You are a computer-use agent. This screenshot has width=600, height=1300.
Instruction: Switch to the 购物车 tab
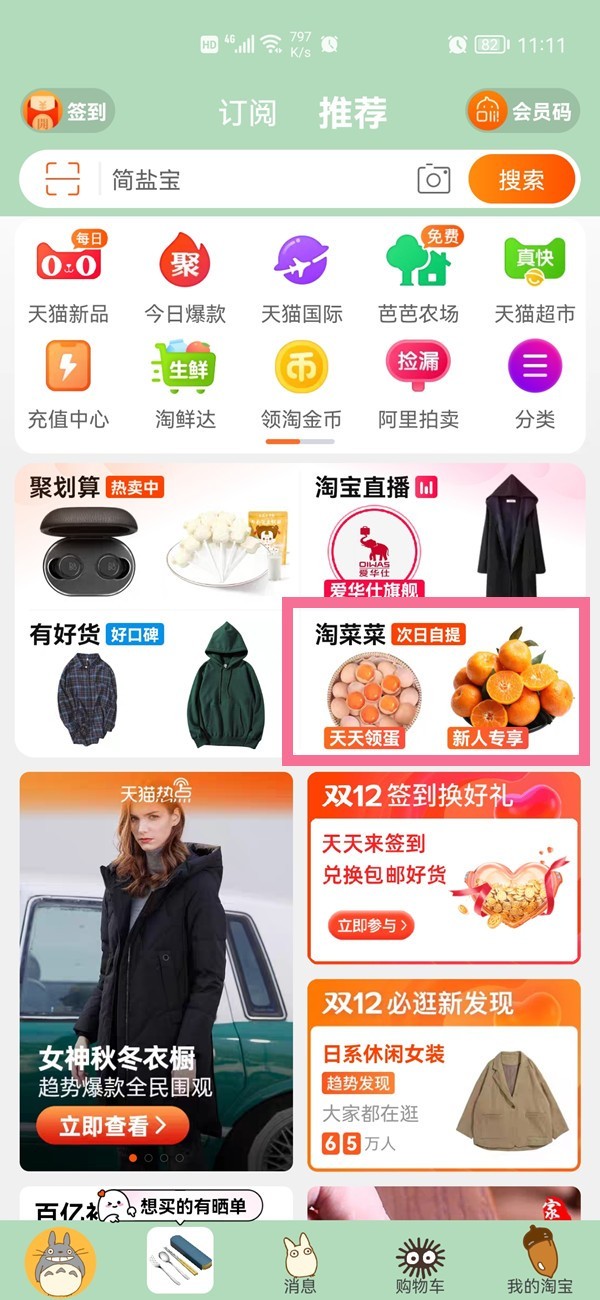pos(420,1263)
